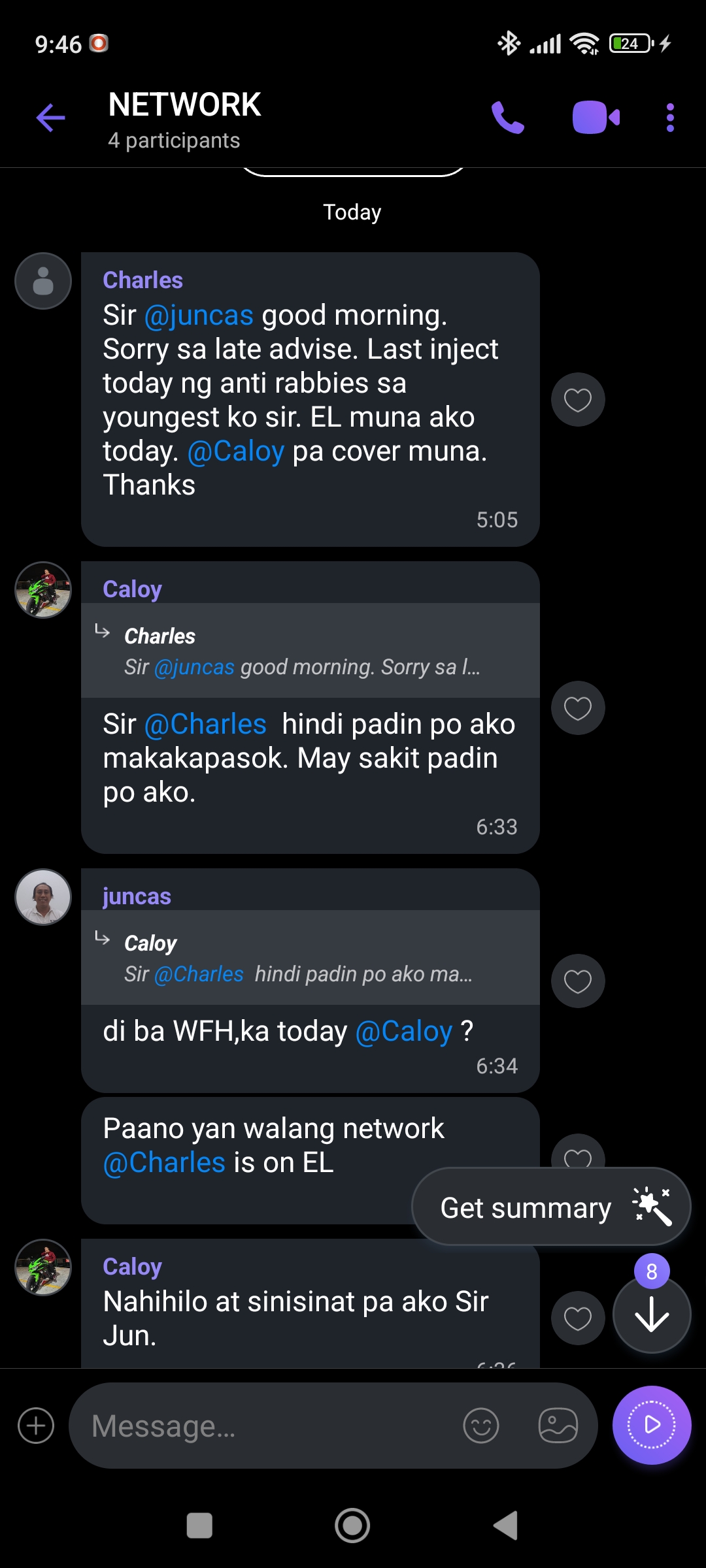706x1568 pixels.
Task: Like Charles's anti rabbies message
Action: pos(578,400)
